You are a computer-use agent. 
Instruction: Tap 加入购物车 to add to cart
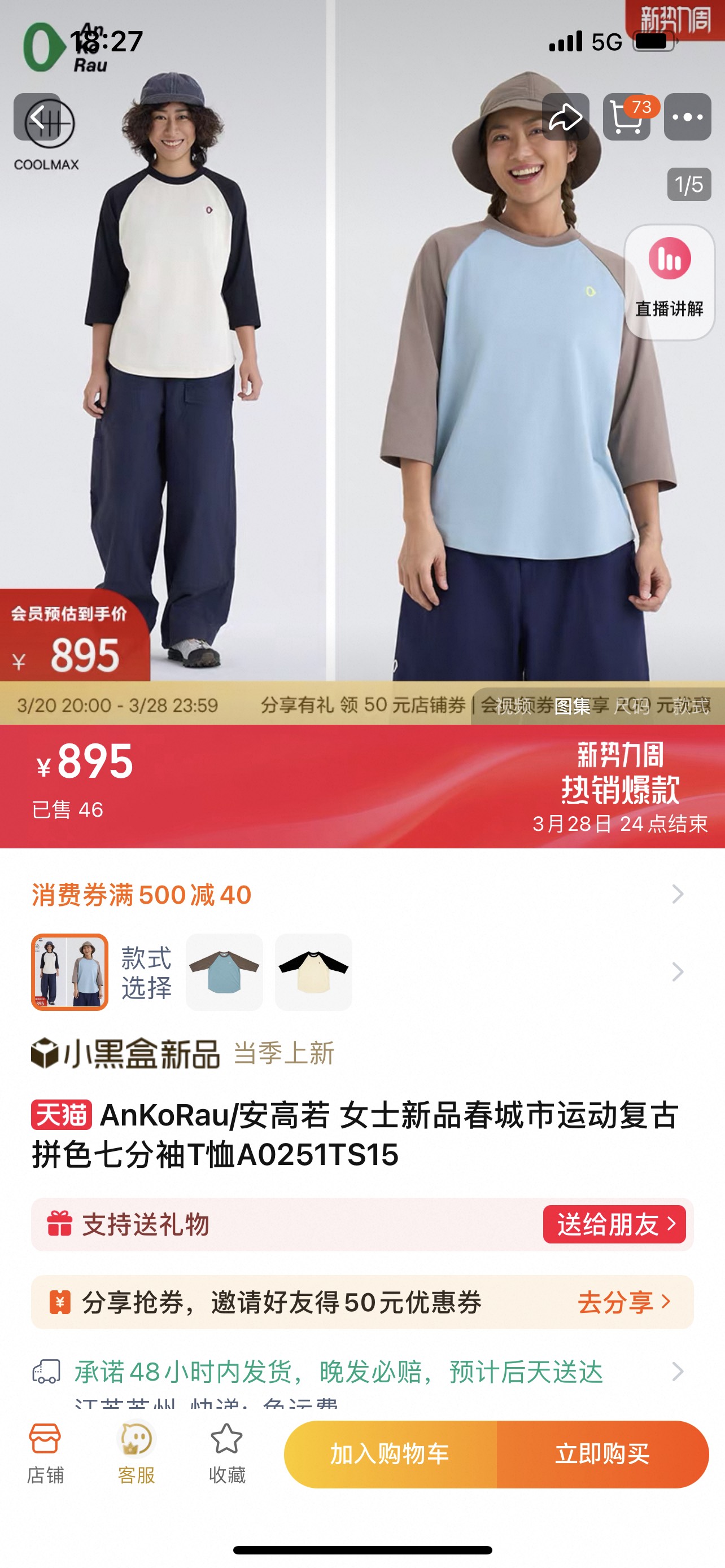(x=390, y=1453)
